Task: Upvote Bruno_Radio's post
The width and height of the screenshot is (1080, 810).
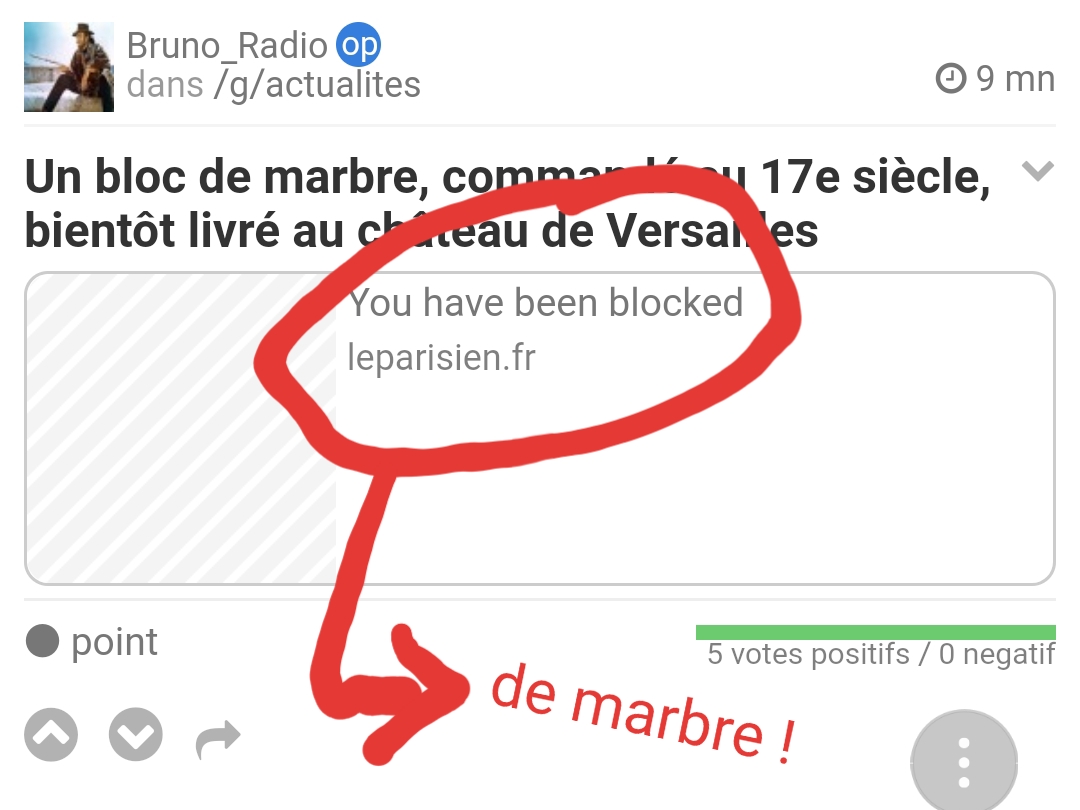Action: [51, 737]
